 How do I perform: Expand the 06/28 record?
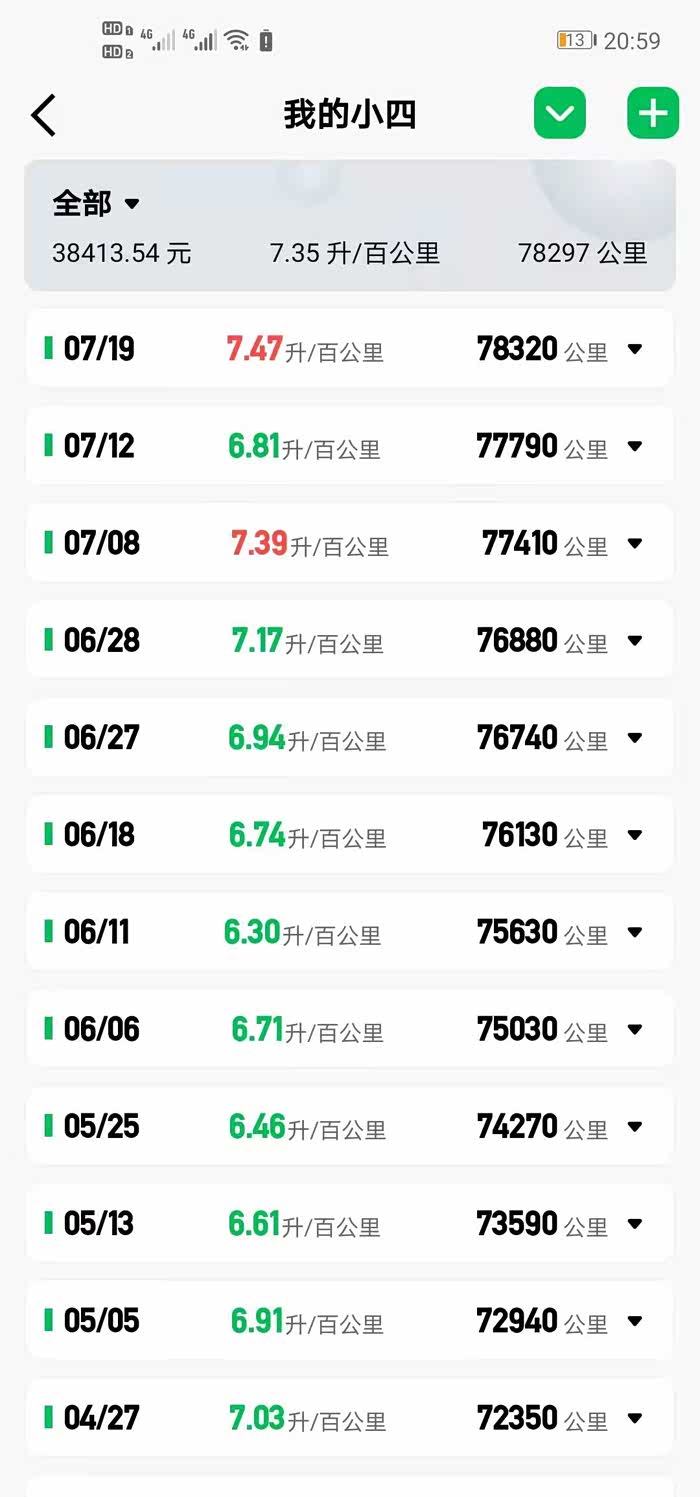point(634,640)
